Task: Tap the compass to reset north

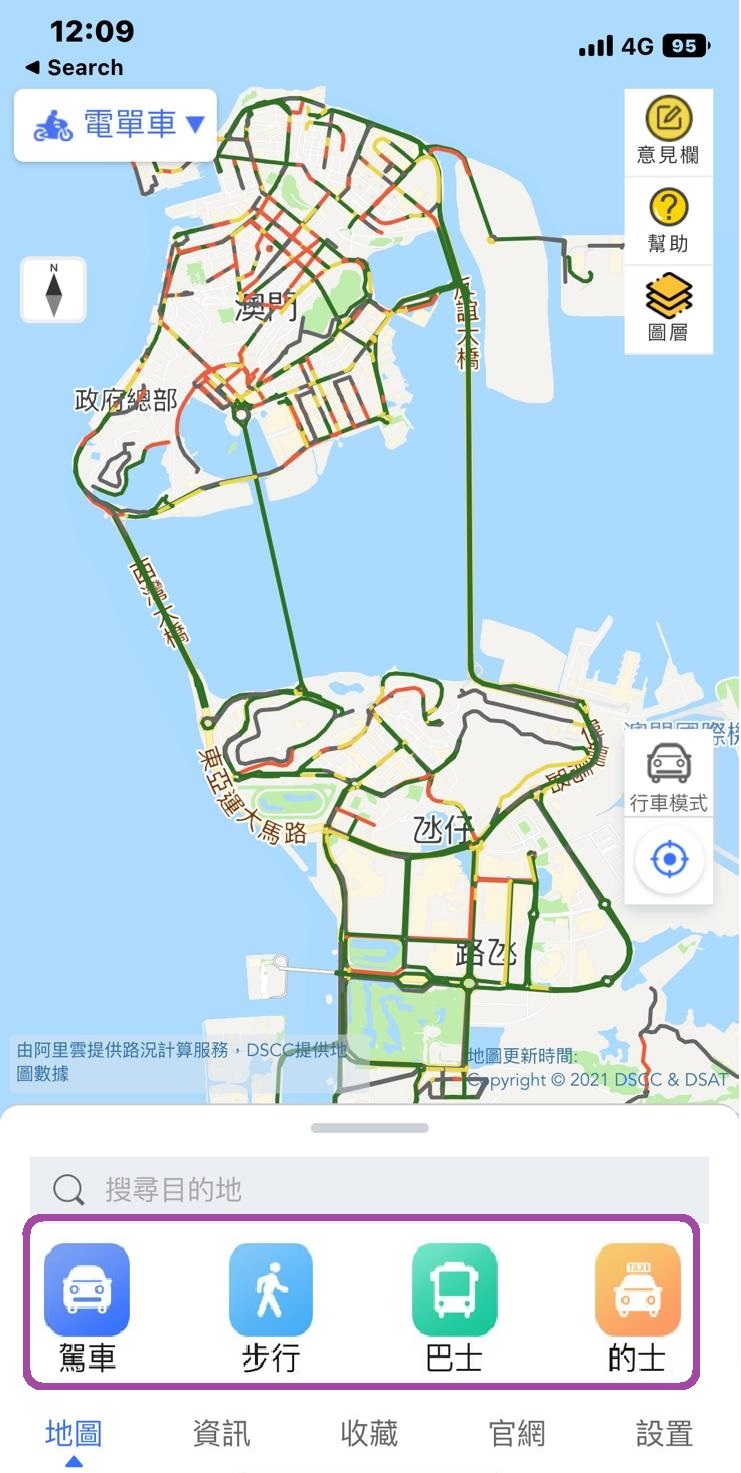Action: tap(54, 289)
